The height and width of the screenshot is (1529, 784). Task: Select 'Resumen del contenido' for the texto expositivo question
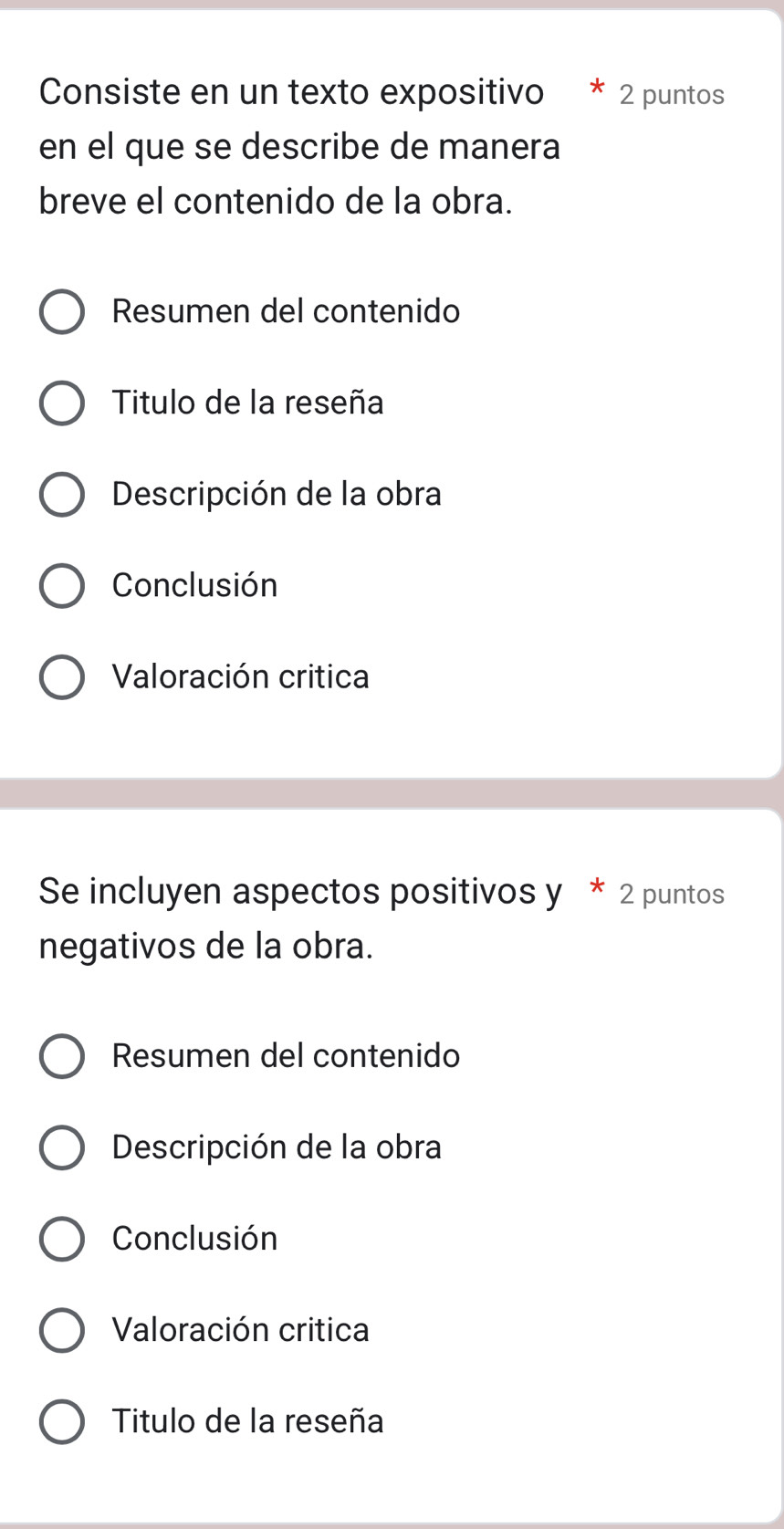point(62,312)
